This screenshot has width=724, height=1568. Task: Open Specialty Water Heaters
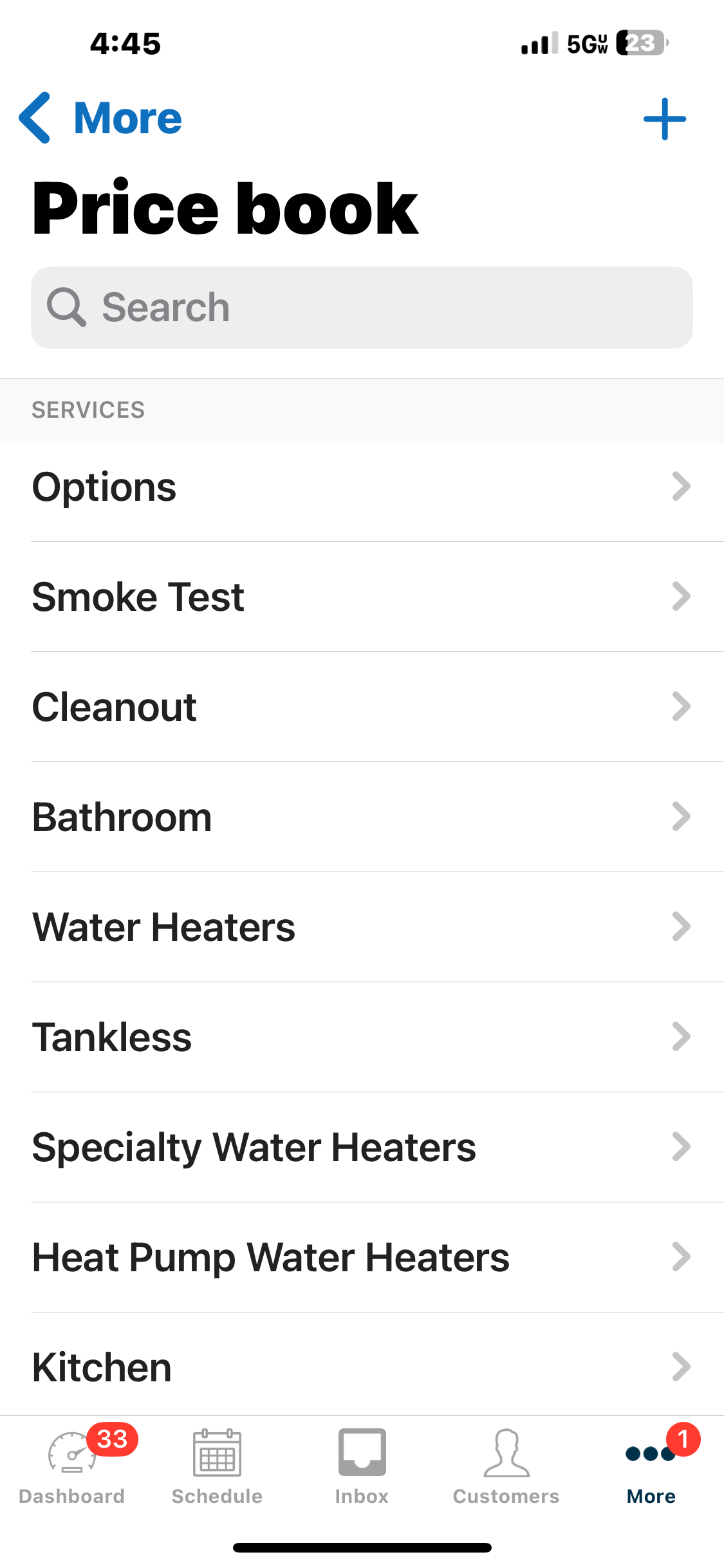click(362, 1147)
